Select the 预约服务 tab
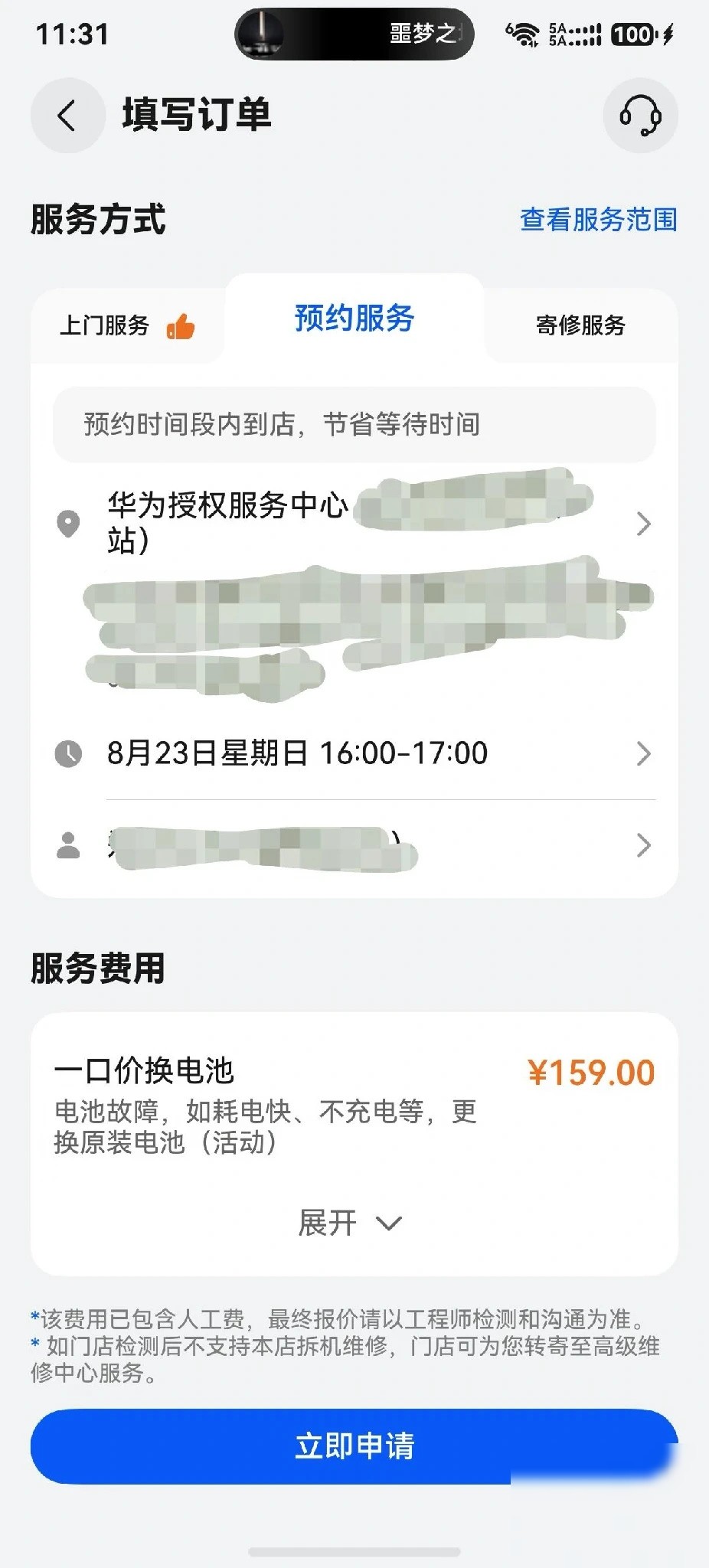 (354, 318)
